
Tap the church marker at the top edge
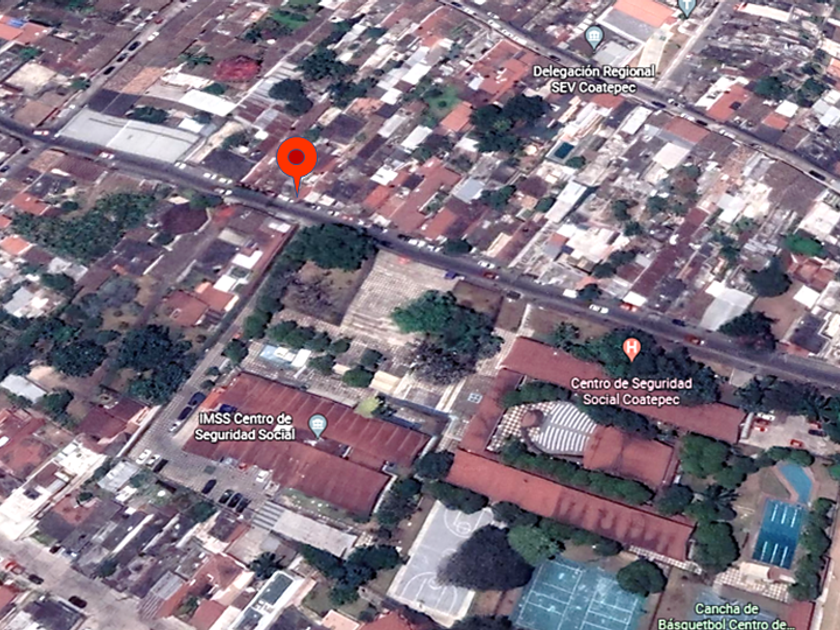(687, 6)
